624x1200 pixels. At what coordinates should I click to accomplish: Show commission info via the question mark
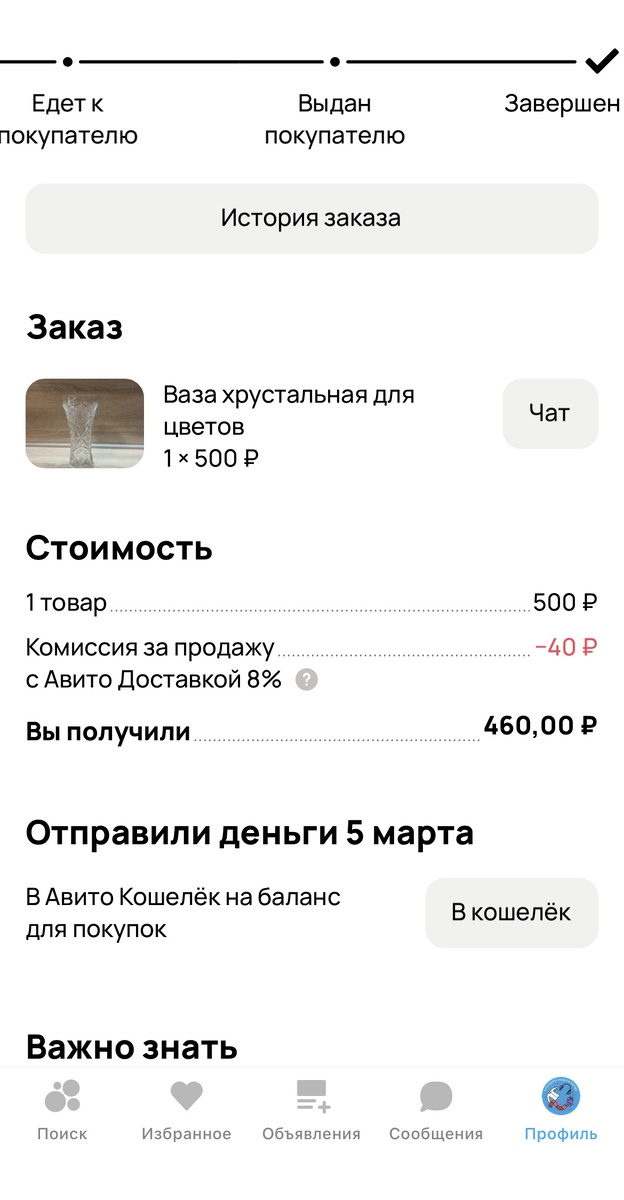pyautogui.click(x=307, y=680)
